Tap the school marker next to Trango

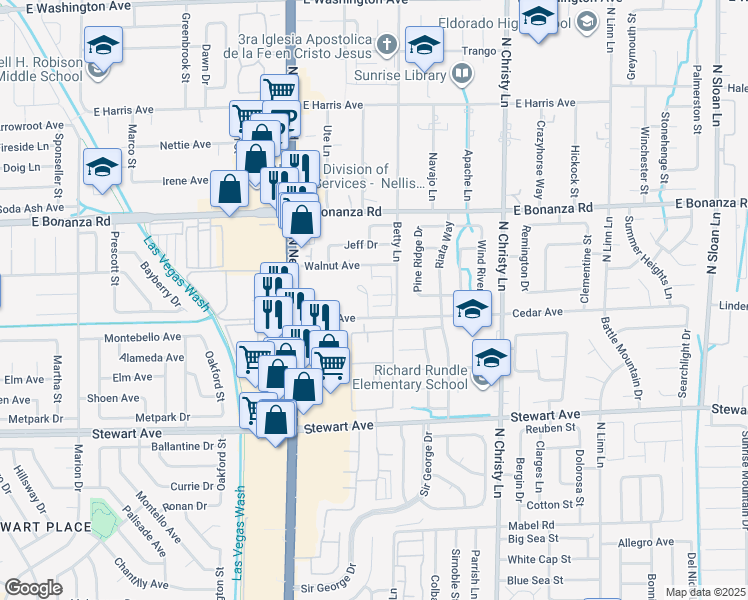[424, 45]
